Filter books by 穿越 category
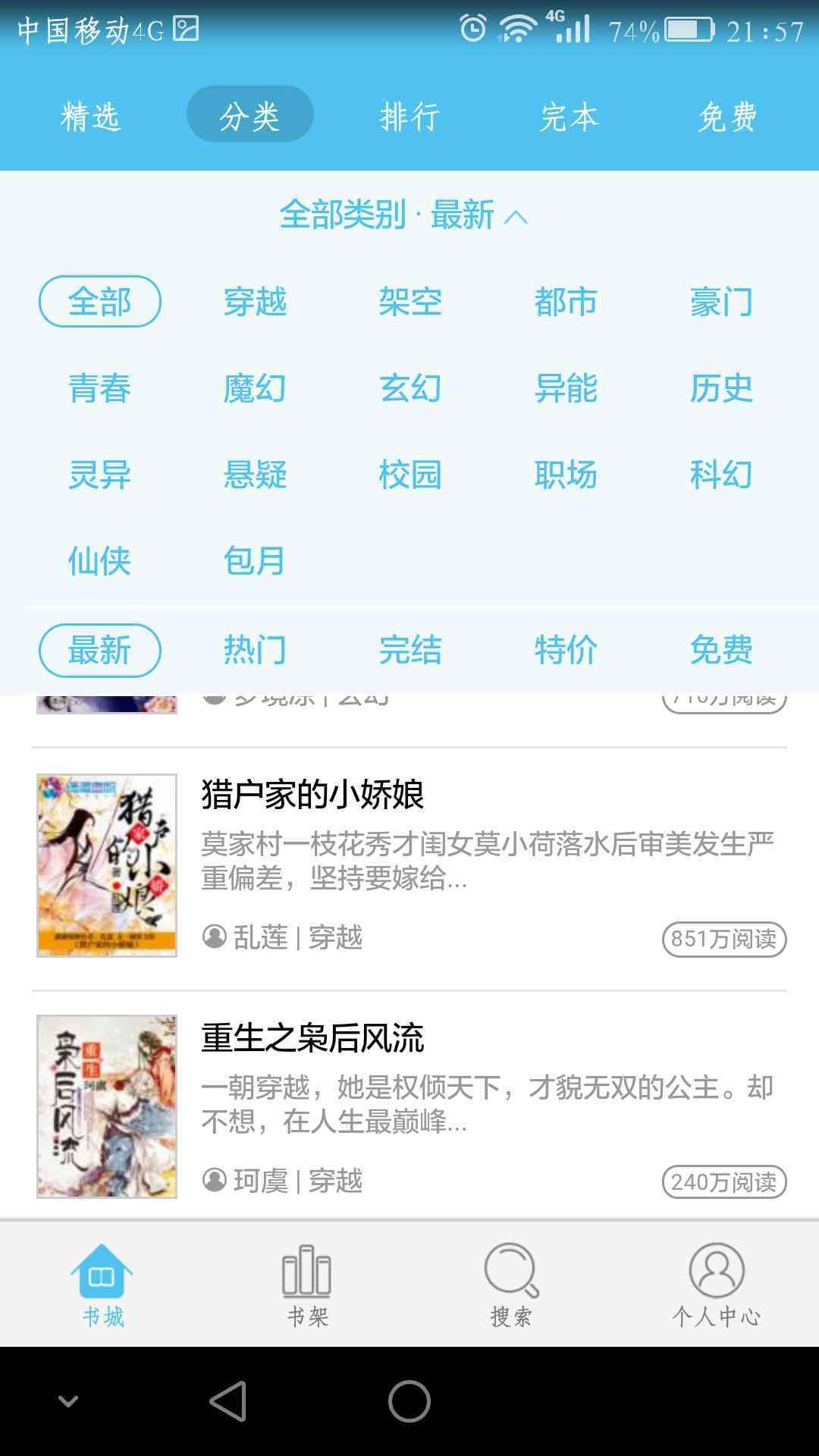The image size is (819, 1456). pyautogui.click(x=256, y=302)
